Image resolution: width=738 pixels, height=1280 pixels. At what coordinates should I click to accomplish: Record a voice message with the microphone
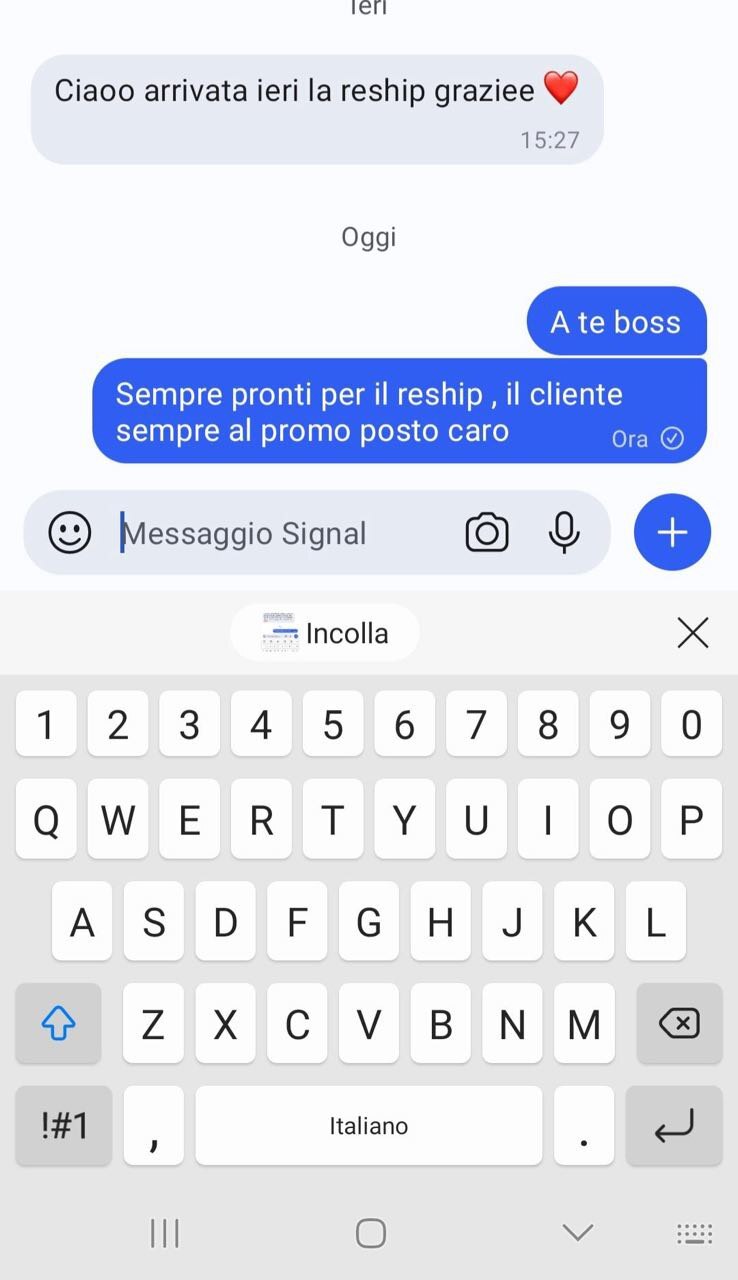[565, 533]
